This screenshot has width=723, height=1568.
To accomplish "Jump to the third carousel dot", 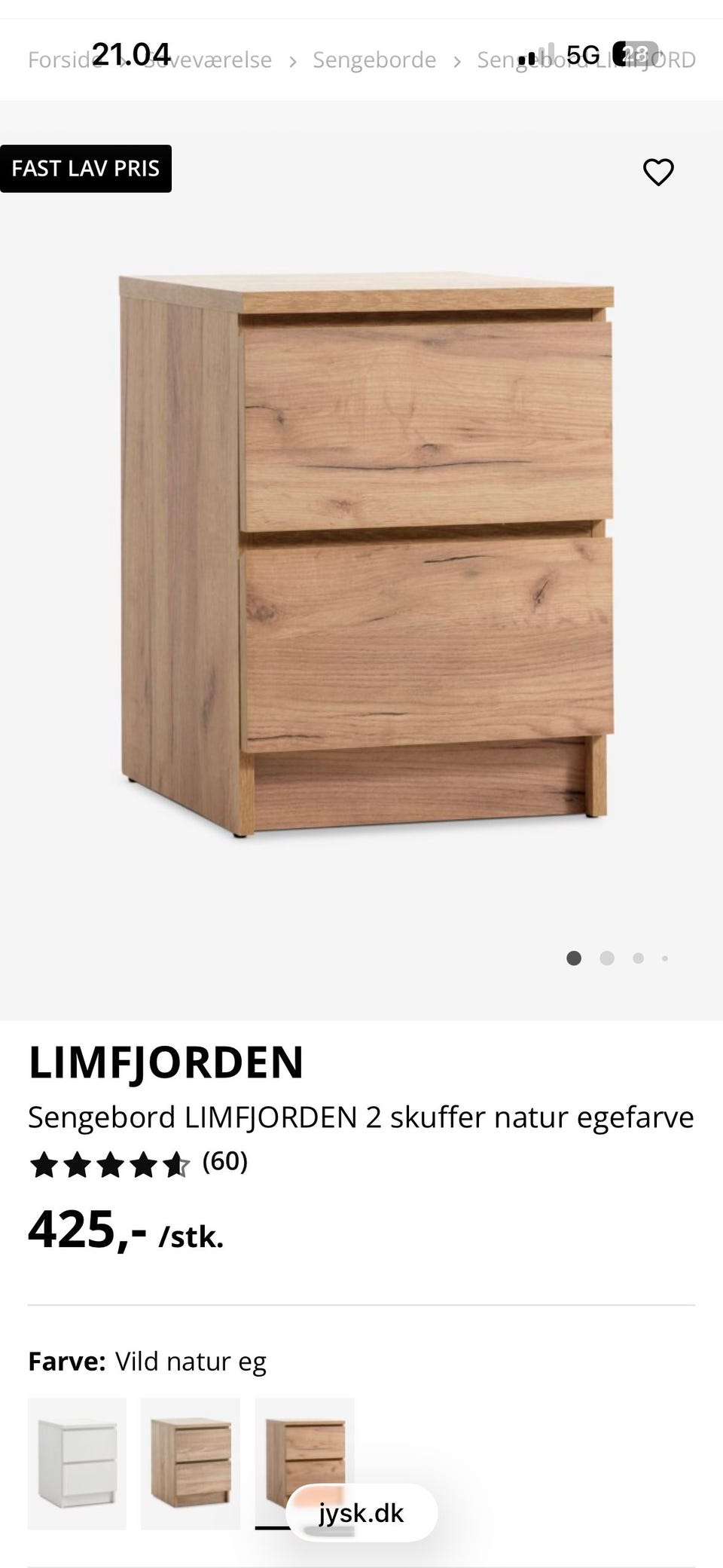I will click(x=636, y=958).
